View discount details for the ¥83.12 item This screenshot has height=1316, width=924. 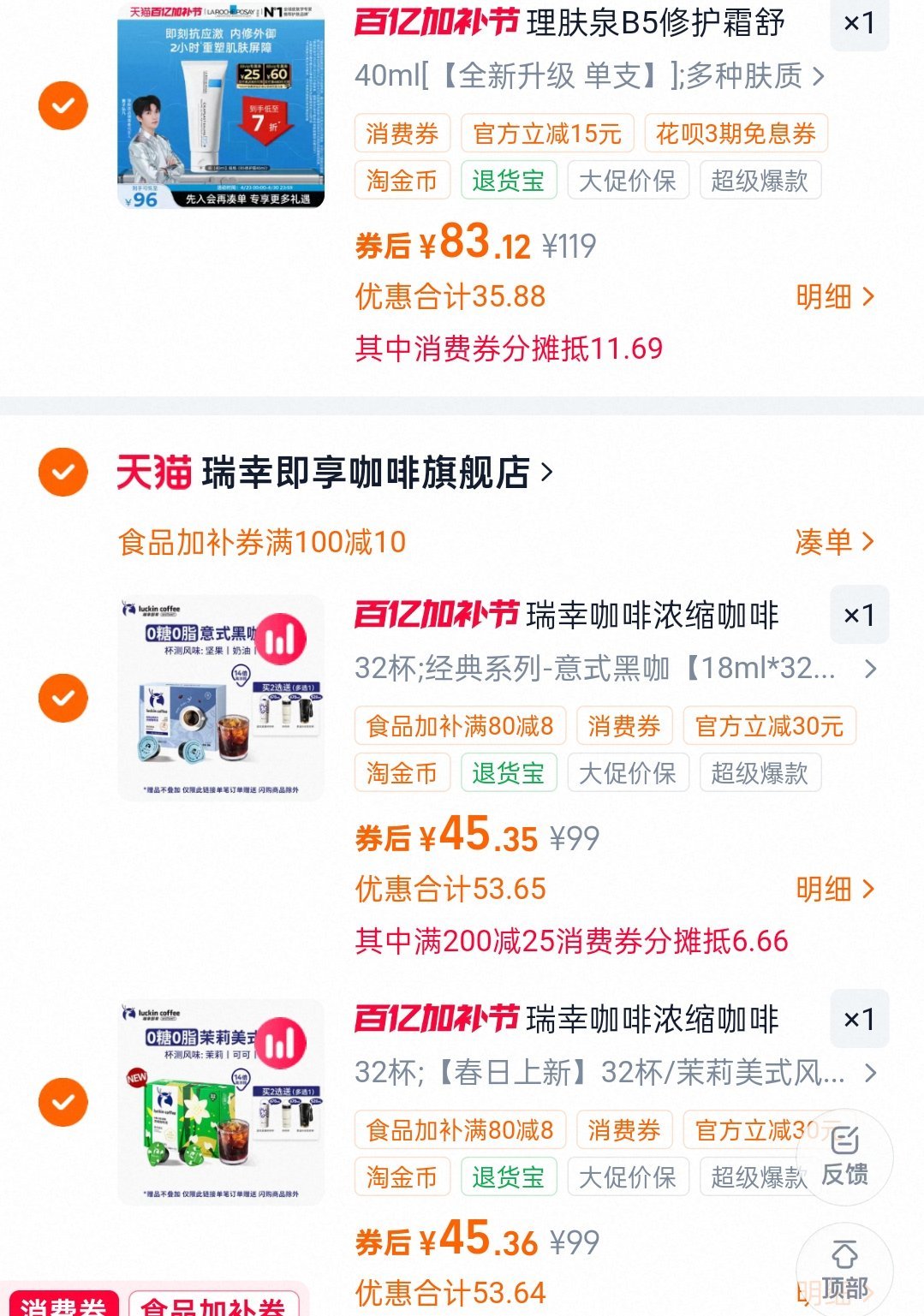pos(834,297)
